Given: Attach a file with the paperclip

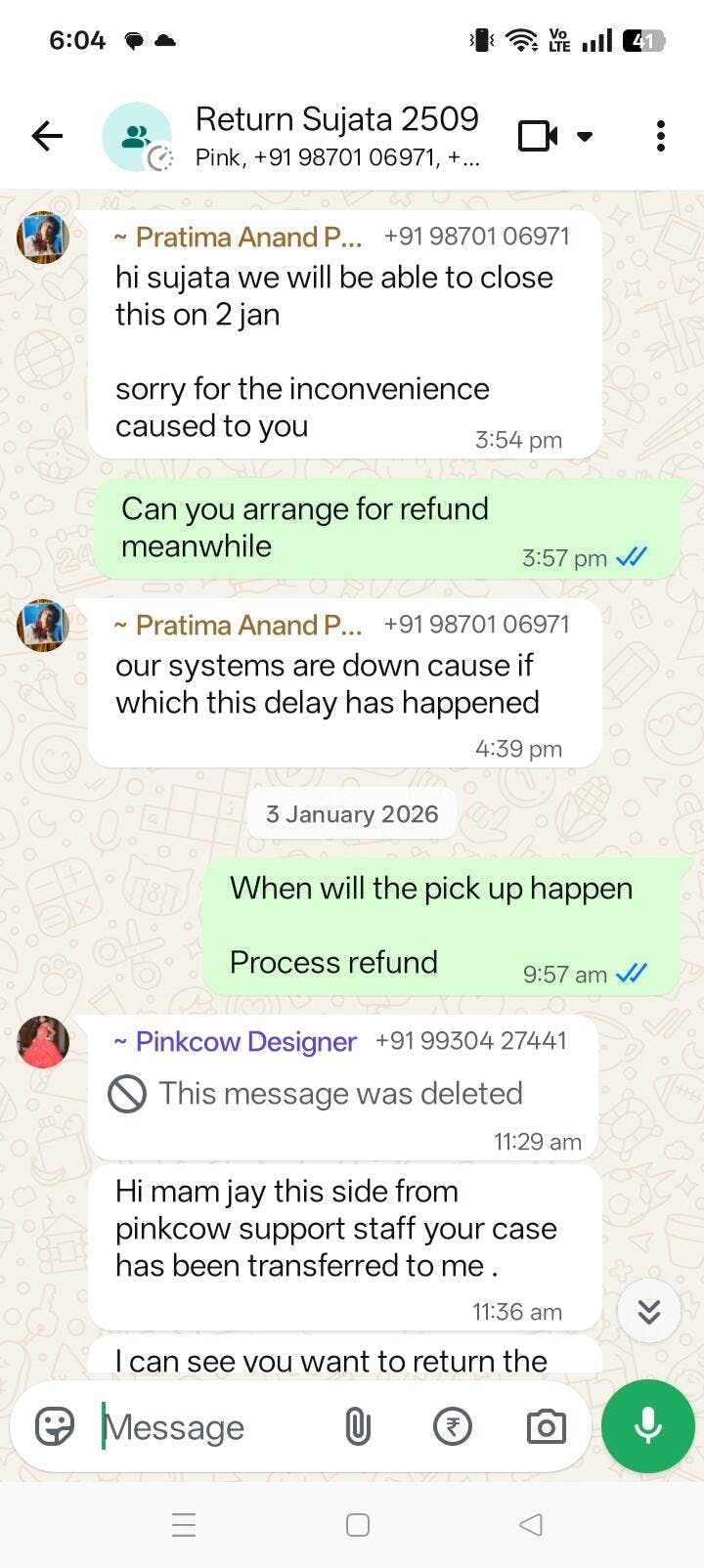Looking at the screenshot, I should (x=358, y=1427).
